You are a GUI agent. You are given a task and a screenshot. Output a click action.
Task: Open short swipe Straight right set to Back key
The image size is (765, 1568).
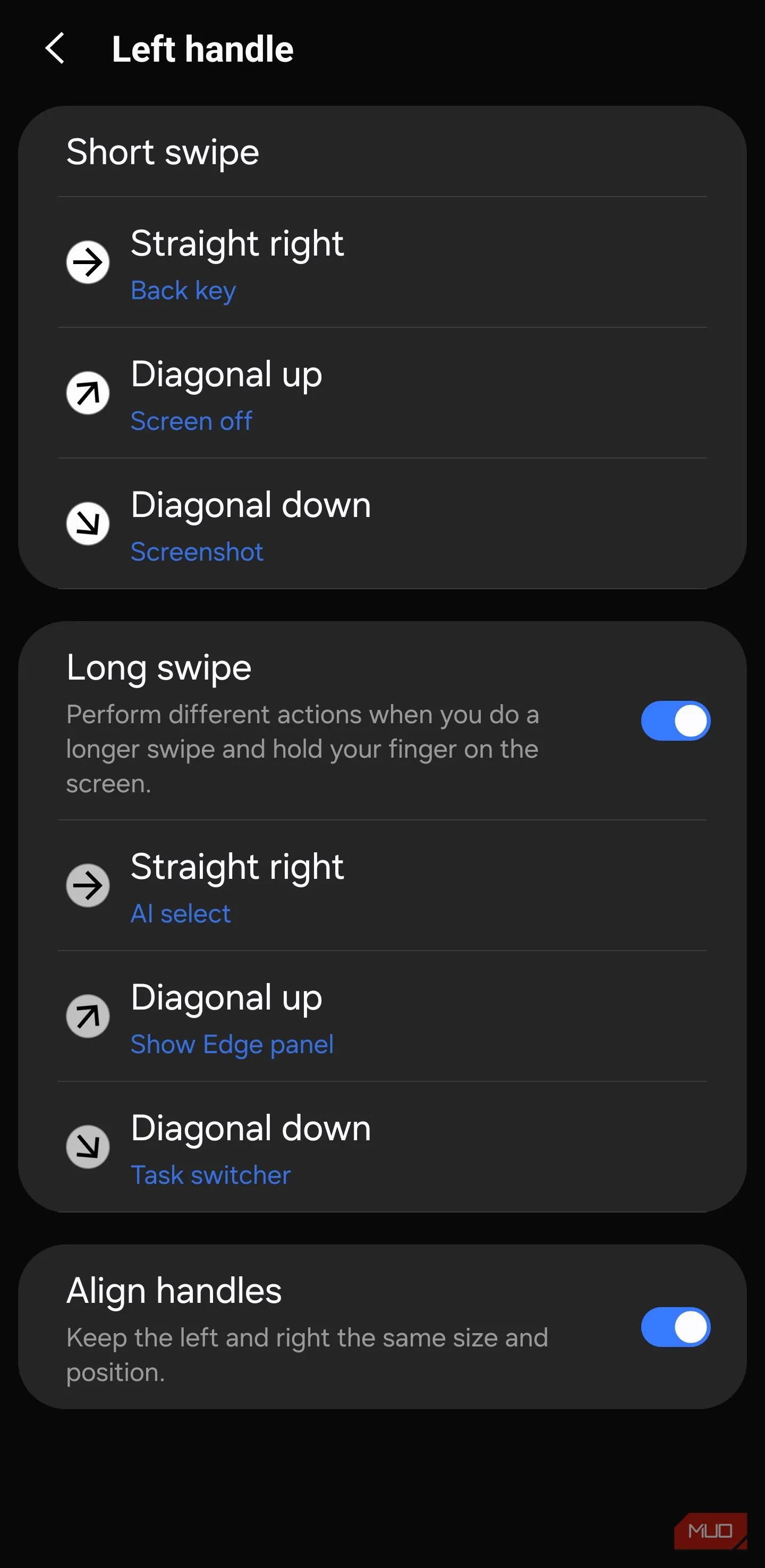382,263
